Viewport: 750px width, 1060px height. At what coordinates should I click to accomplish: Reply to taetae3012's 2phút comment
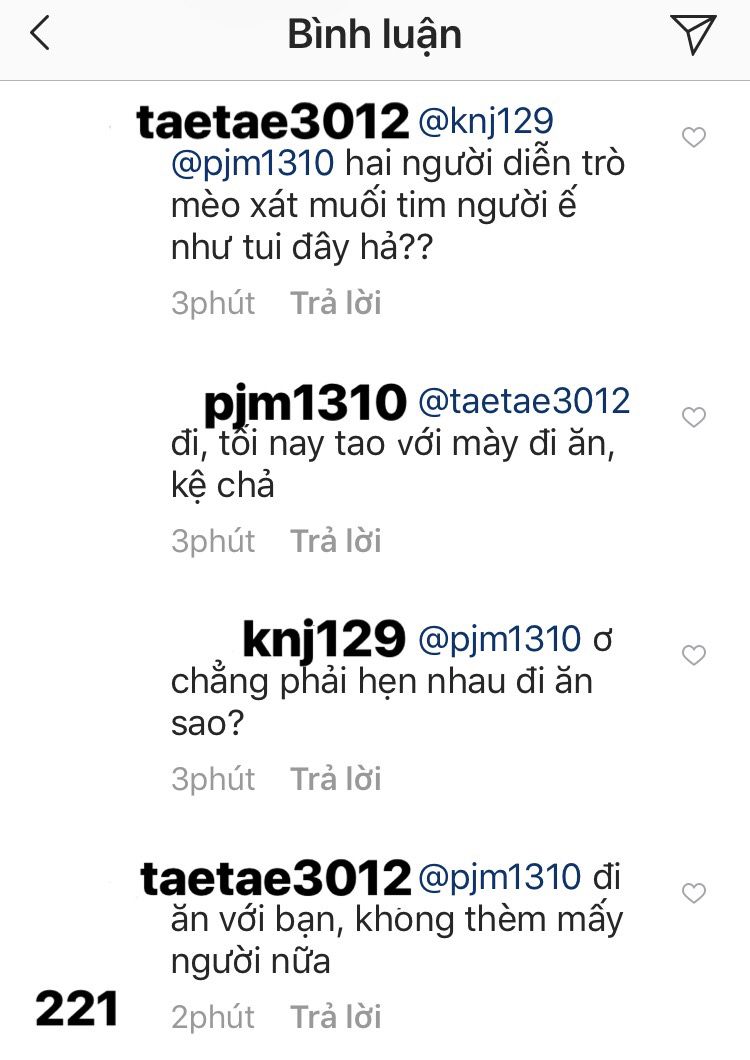[x=336, y=1017]
